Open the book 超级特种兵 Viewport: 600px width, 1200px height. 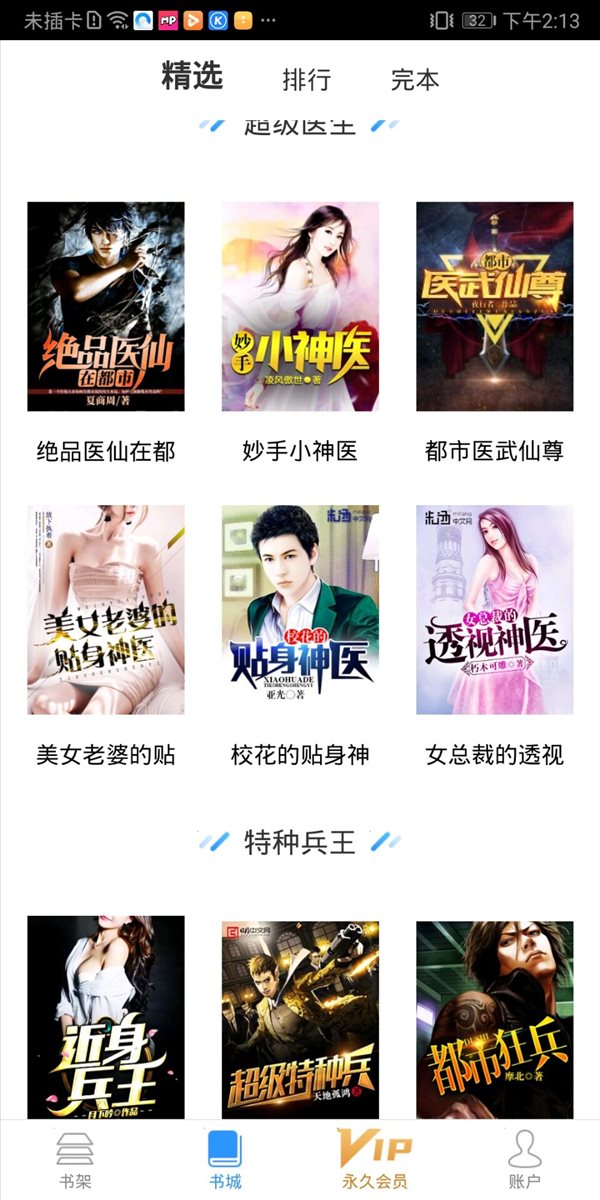300,1019
